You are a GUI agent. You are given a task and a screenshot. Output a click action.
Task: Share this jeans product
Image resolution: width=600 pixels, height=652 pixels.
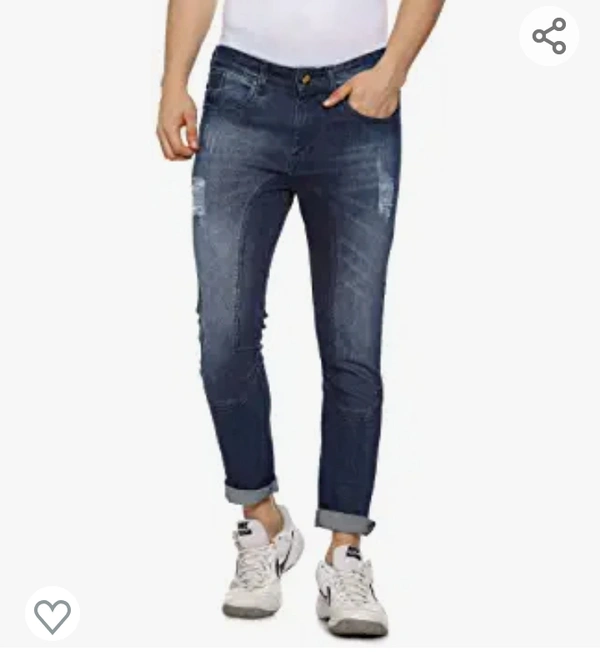(549, 36)
